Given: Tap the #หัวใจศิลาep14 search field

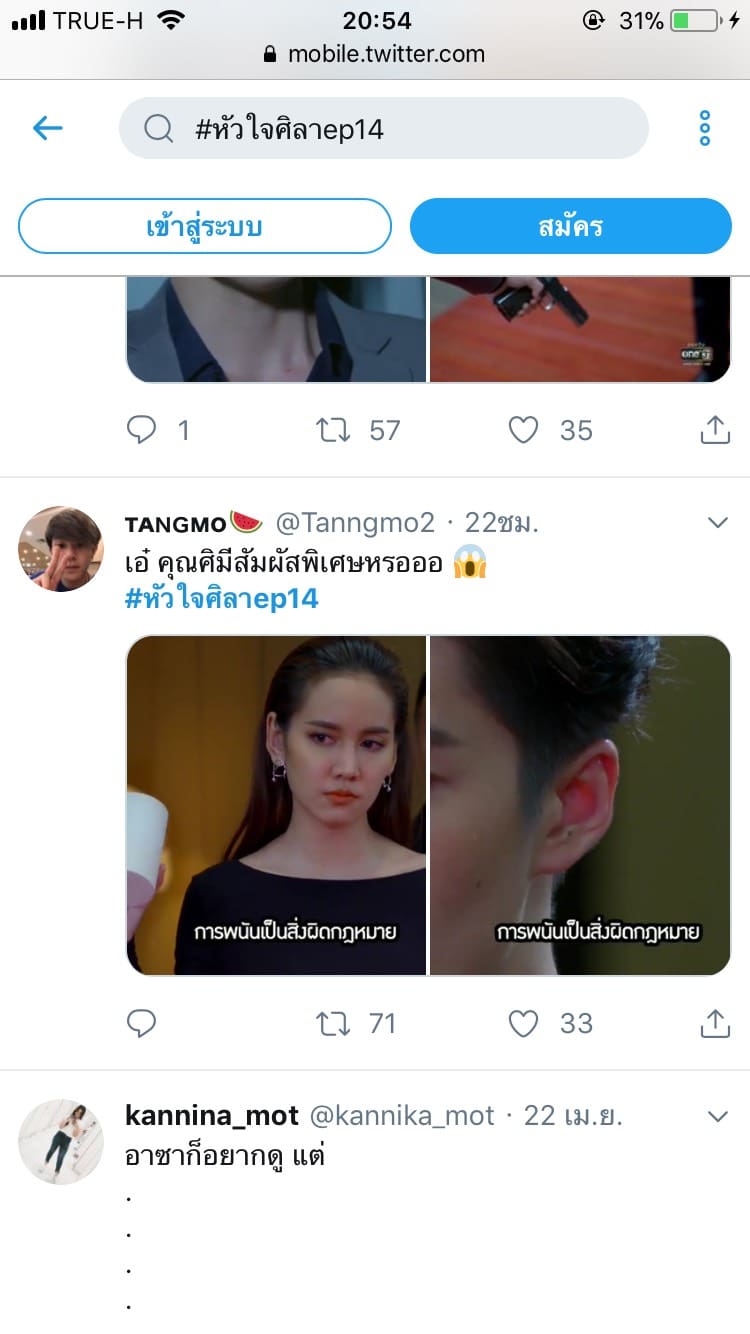Looking at the screenshot, I should tap(384, 129).
